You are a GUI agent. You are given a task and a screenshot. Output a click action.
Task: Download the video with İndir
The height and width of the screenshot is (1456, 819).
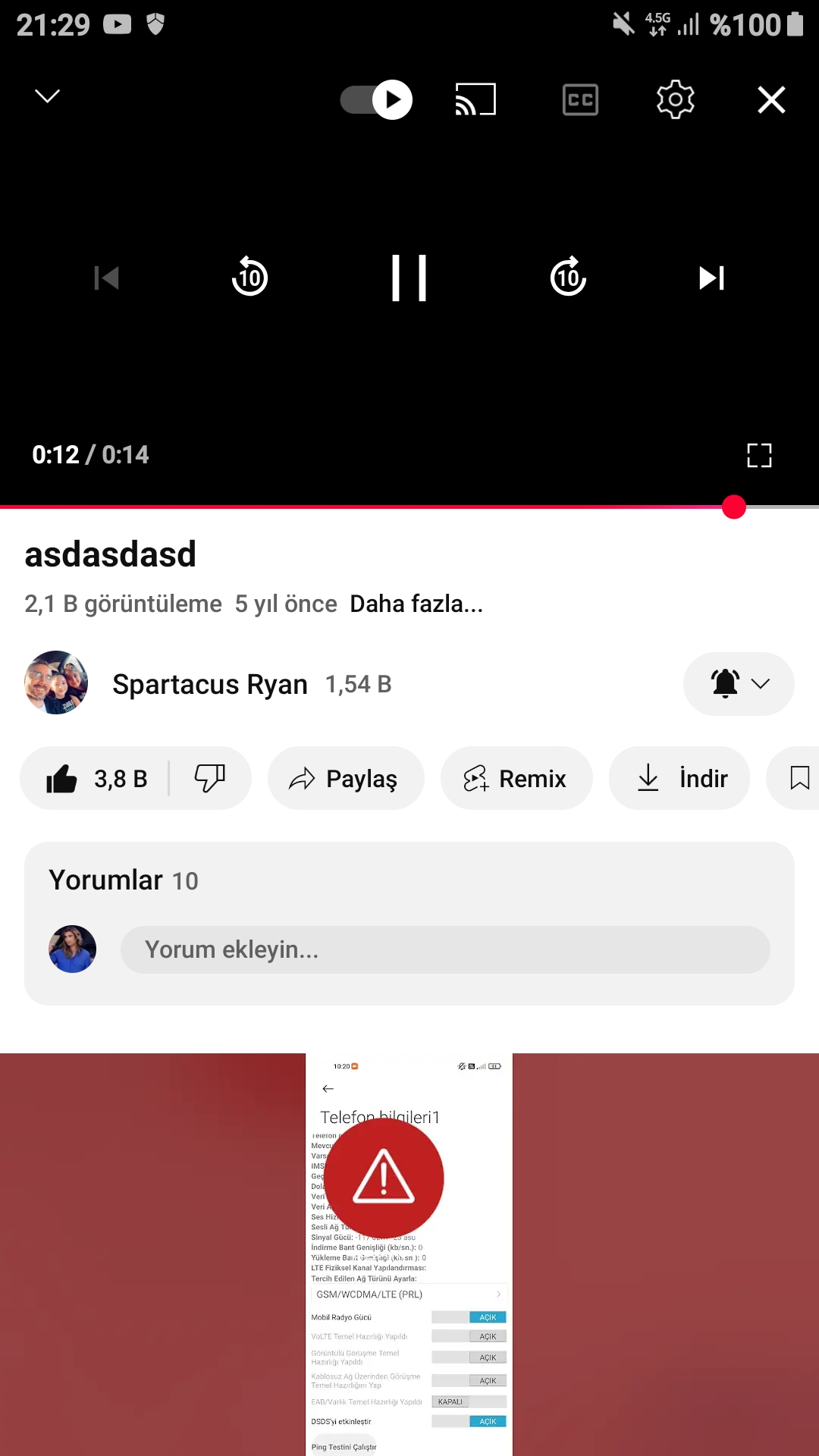(x=679, y=778)
